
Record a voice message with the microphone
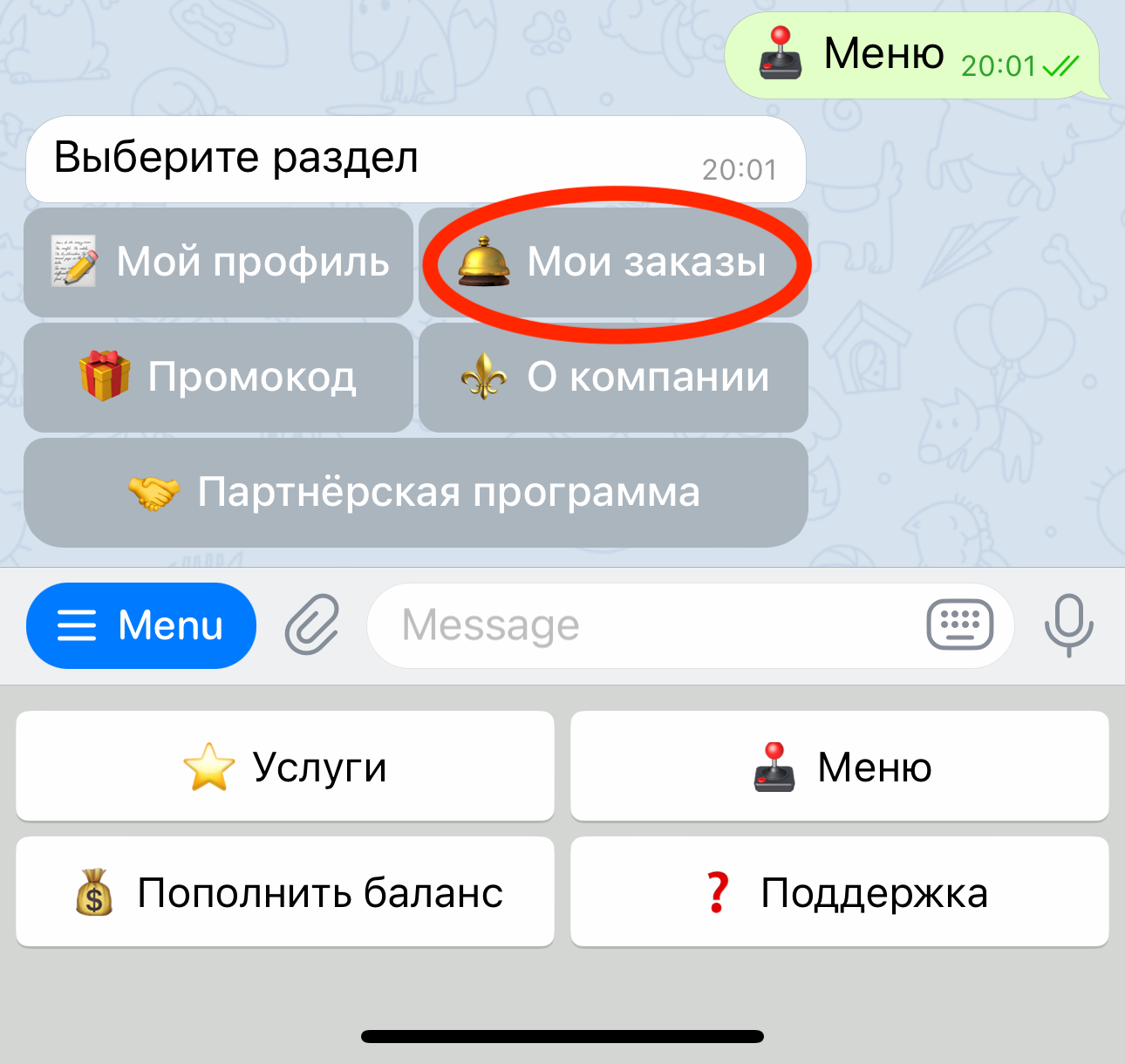click(1068, 625)
